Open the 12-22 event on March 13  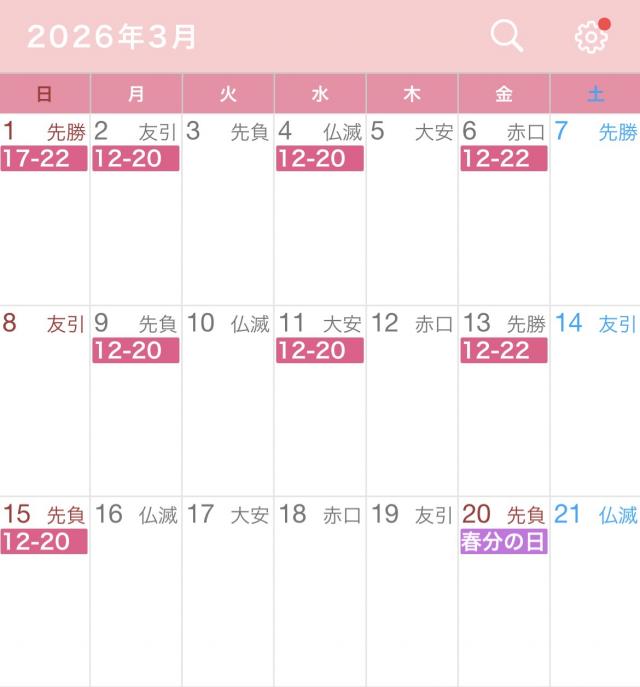[x=504, y=350]
